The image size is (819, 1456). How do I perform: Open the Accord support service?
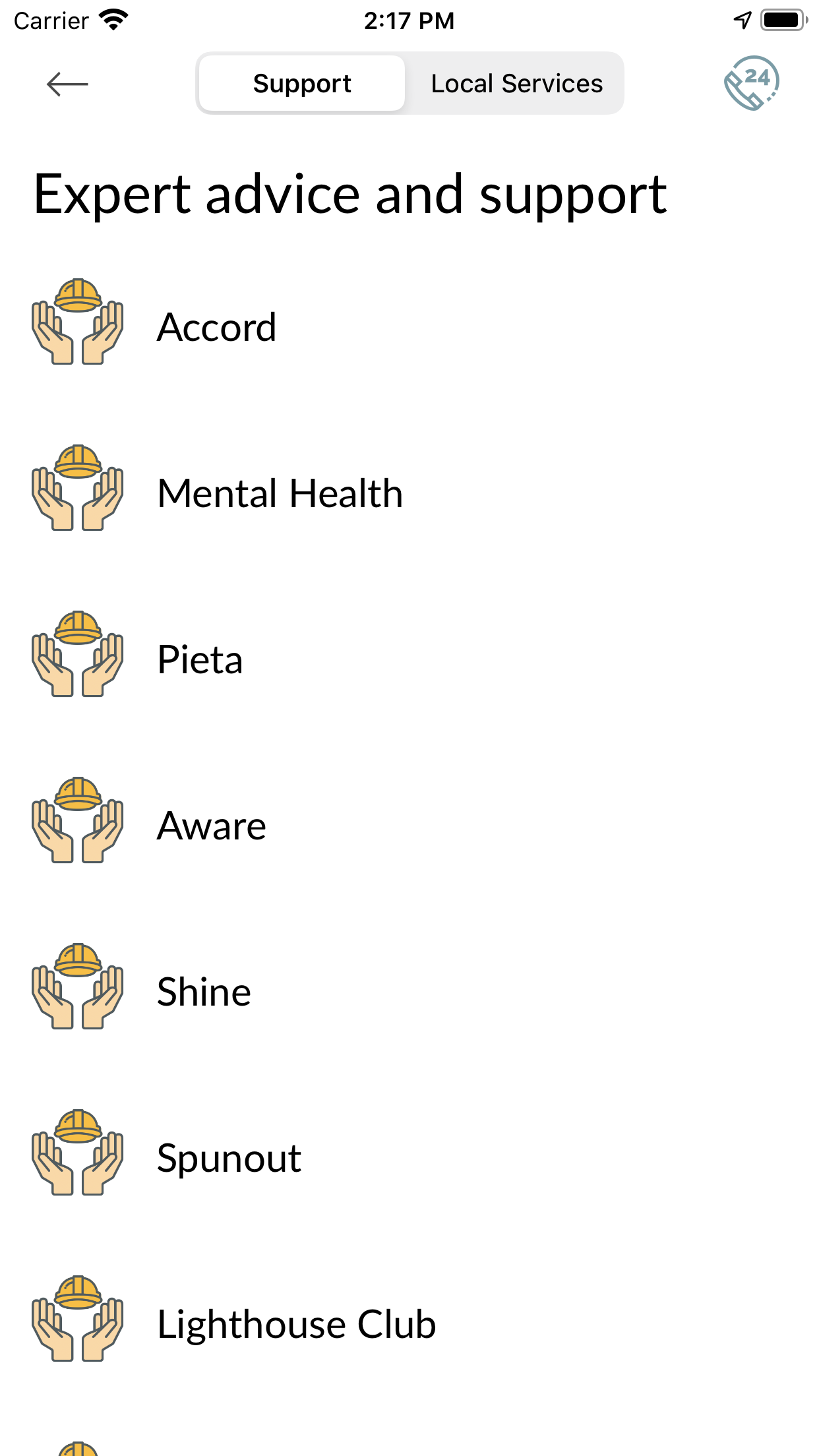pyautogui.click(x=216, y=326)
